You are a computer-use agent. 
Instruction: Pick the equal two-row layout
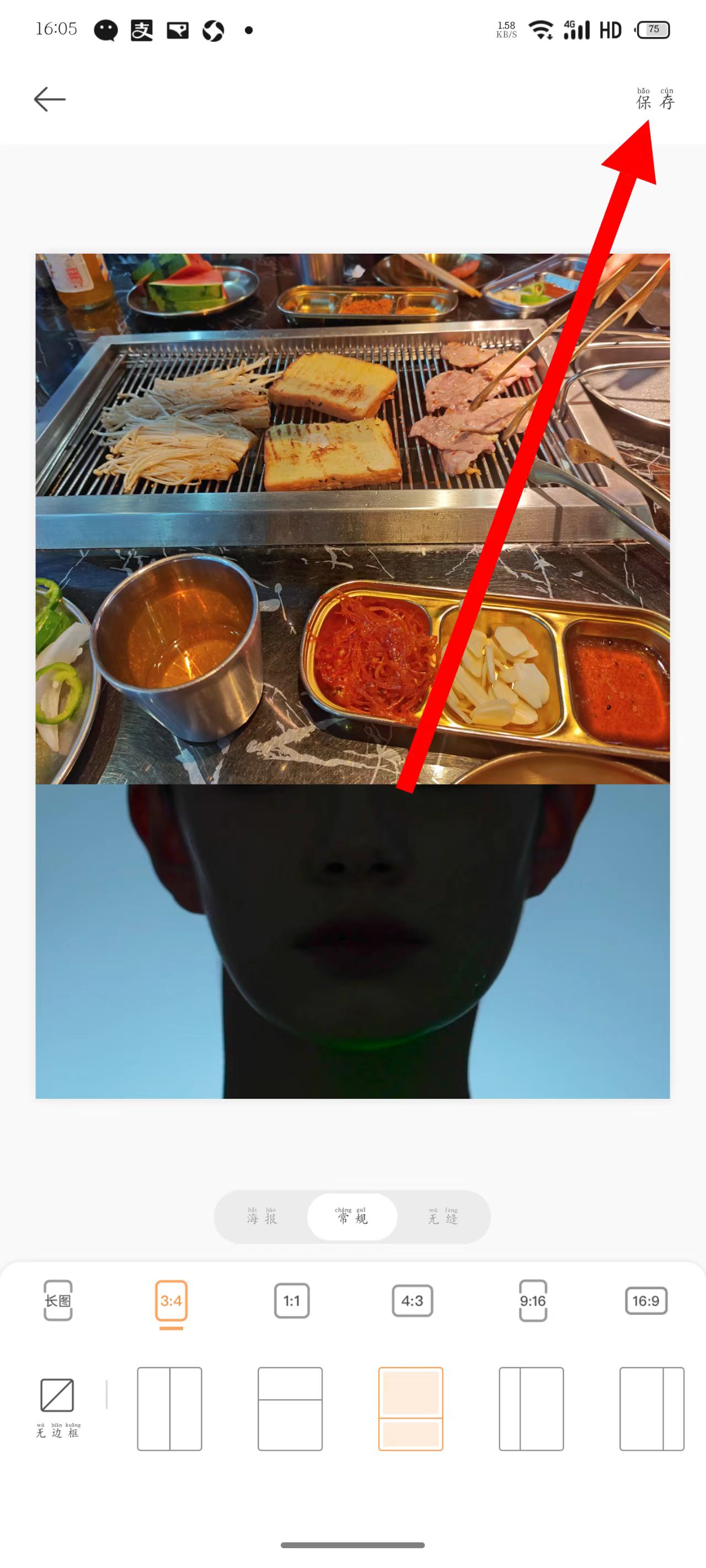click(290, 1409)
